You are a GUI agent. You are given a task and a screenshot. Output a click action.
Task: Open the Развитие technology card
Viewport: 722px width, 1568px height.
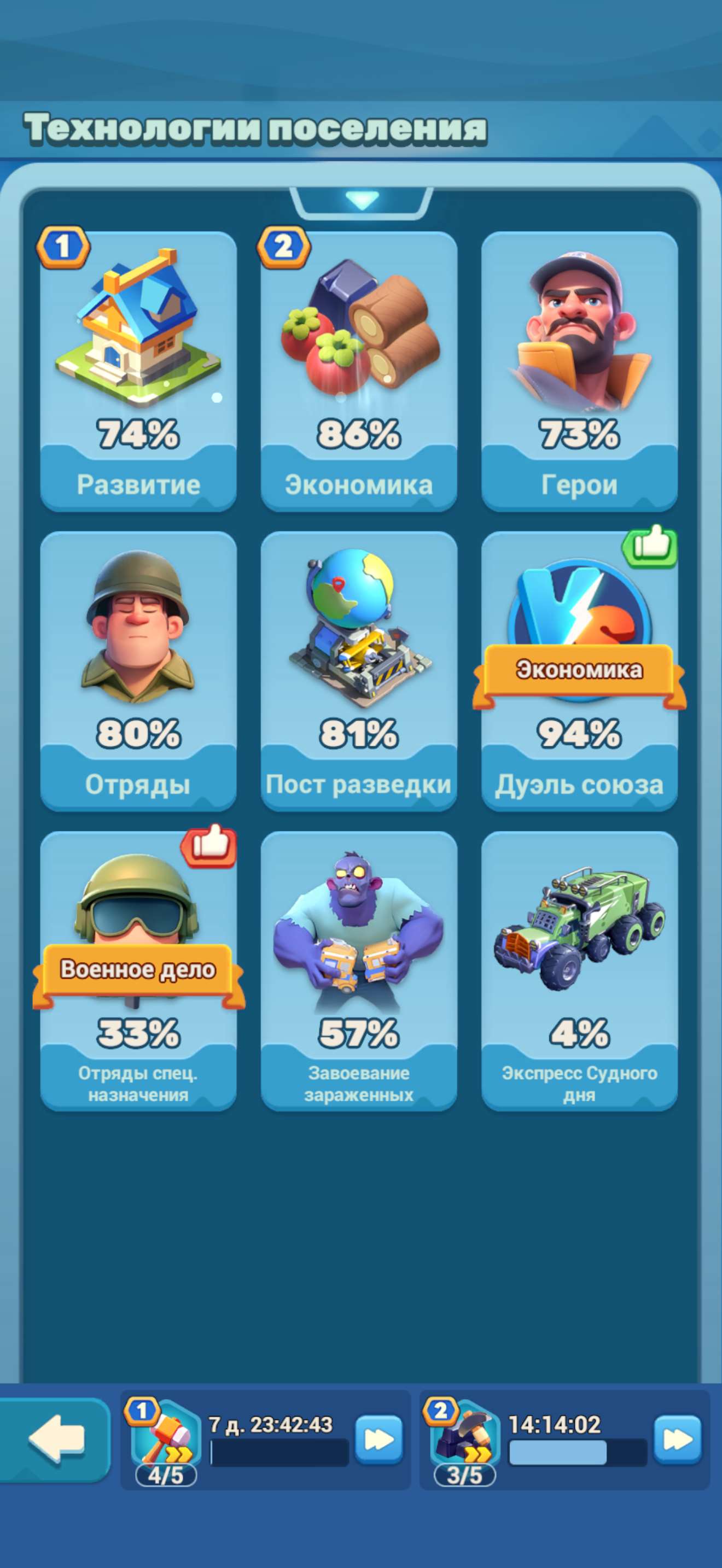pos(138,371)
